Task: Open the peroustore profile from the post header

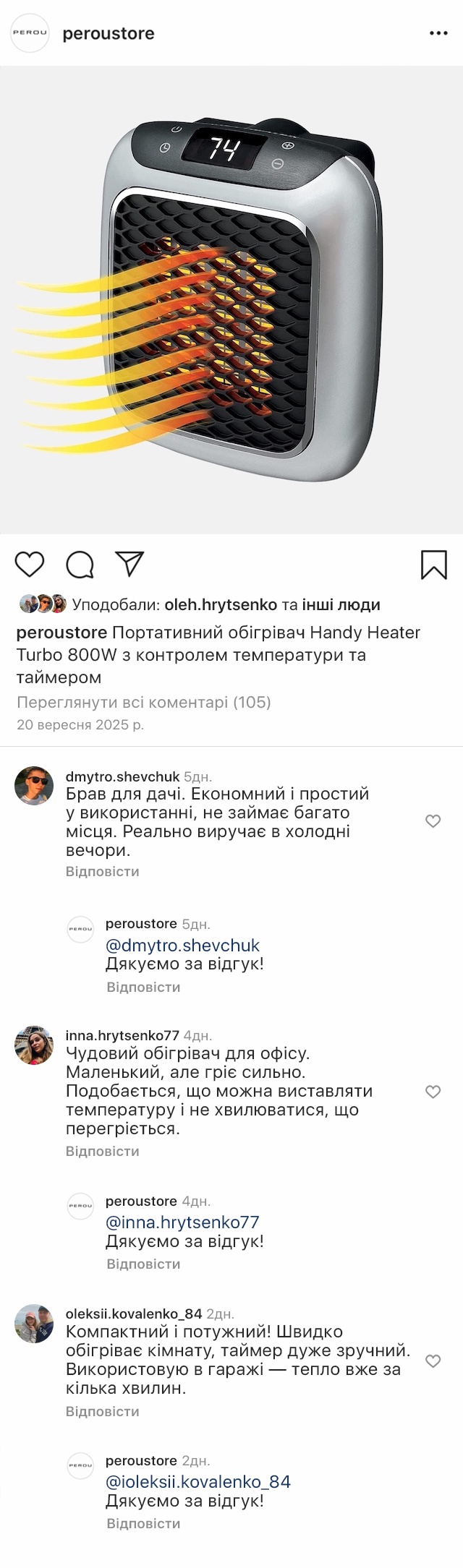Action: point(108,33)
